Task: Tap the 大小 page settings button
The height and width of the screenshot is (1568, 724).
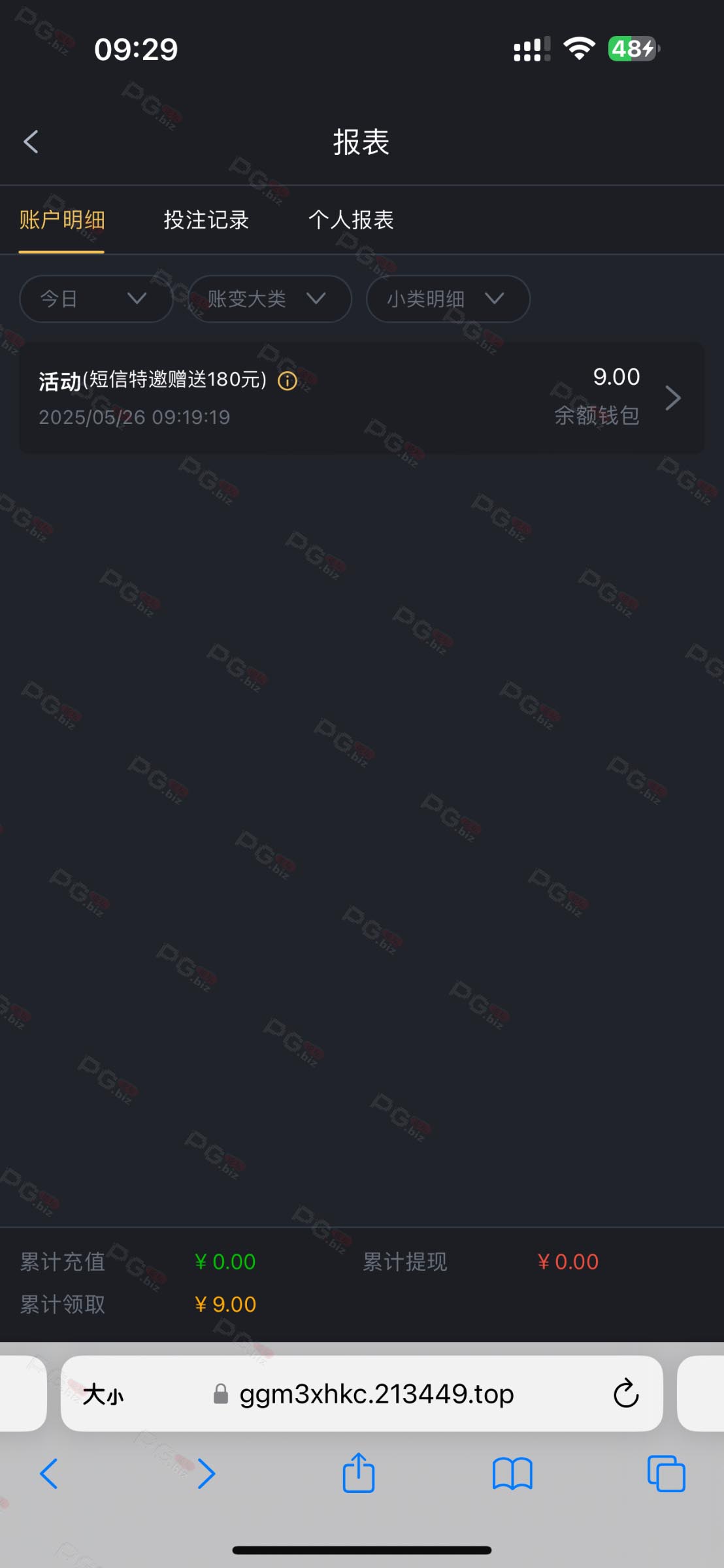Action: pyautogui.click(x=103, y=1394)
